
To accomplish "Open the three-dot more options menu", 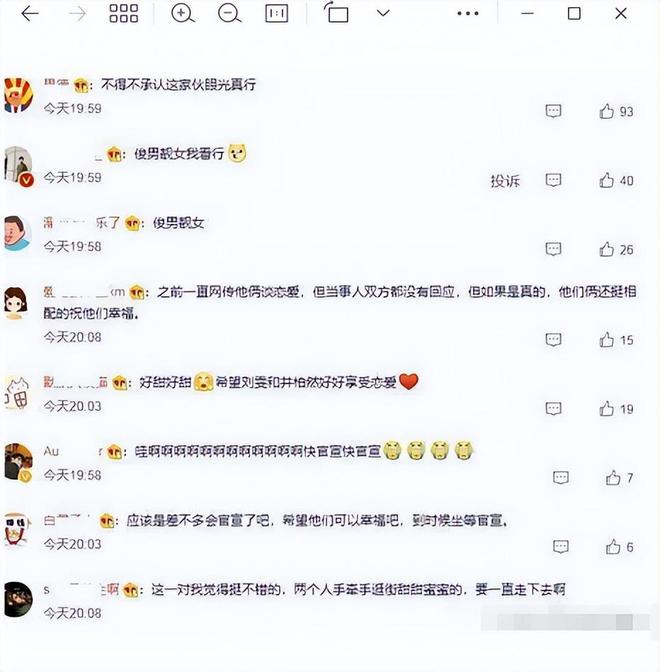I will 467,13.
